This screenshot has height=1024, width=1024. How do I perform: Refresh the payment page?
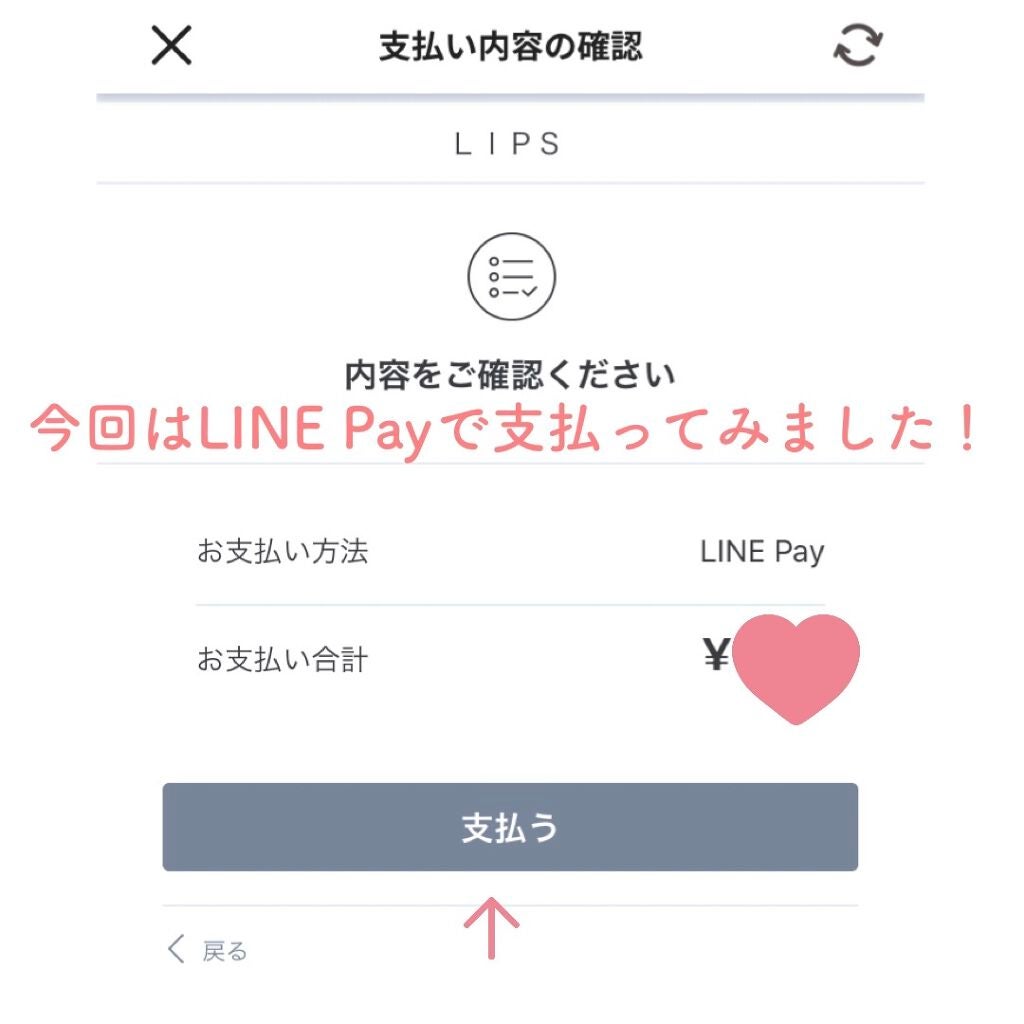coord(858,46)
